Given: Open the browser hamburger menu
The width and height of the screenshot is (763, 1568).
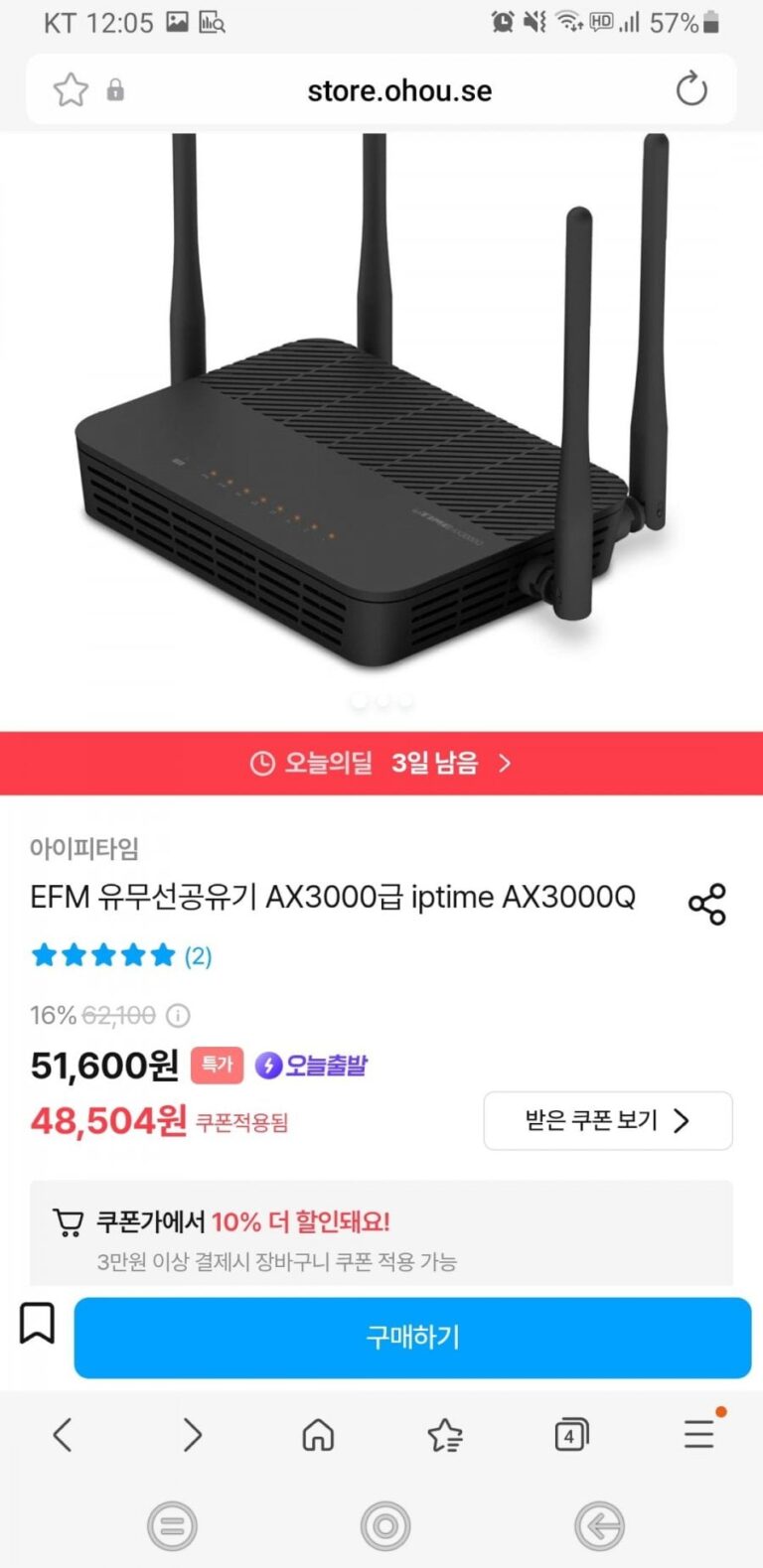Looking at the screenshot, I should pyautogui.click(x=698, y=1434).
